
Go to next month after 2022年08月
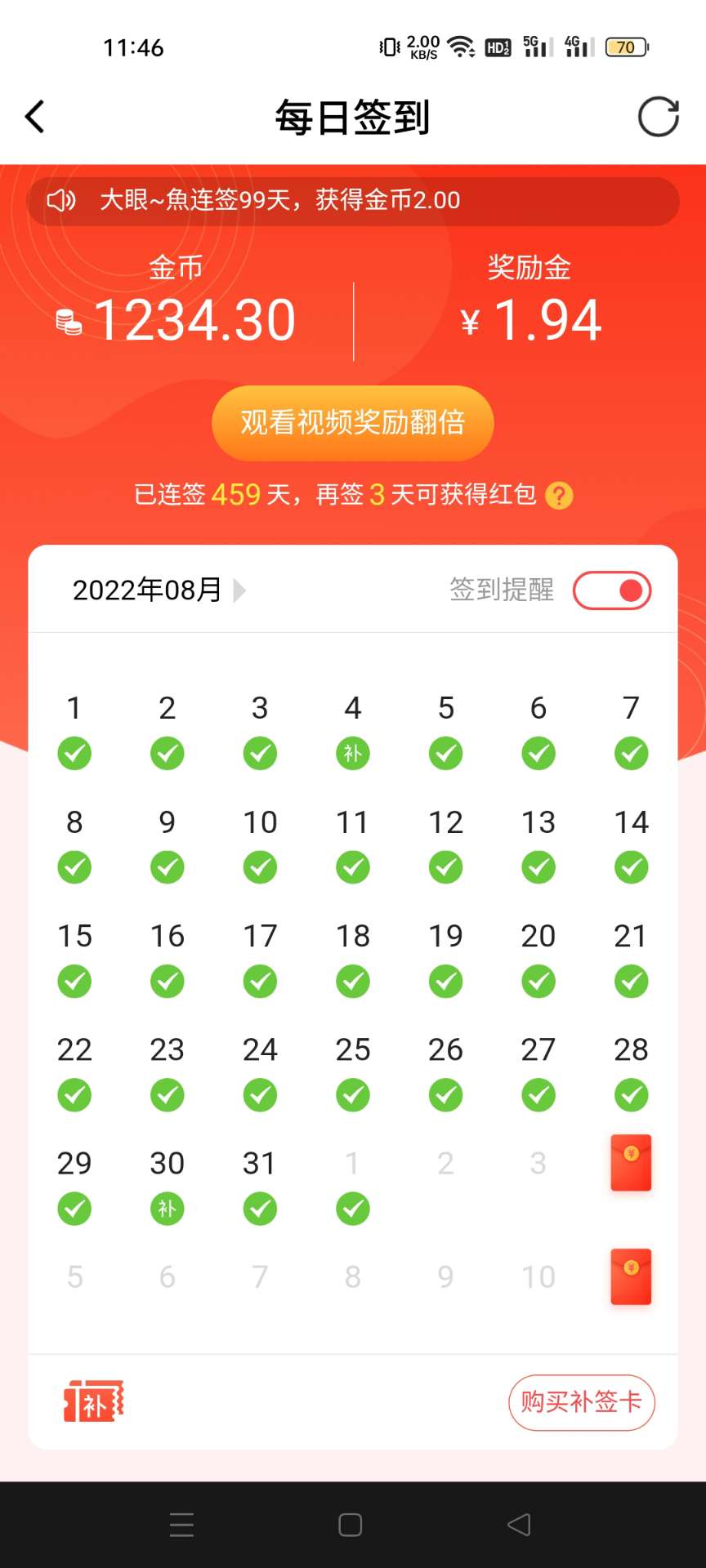(x=239, y=590)
